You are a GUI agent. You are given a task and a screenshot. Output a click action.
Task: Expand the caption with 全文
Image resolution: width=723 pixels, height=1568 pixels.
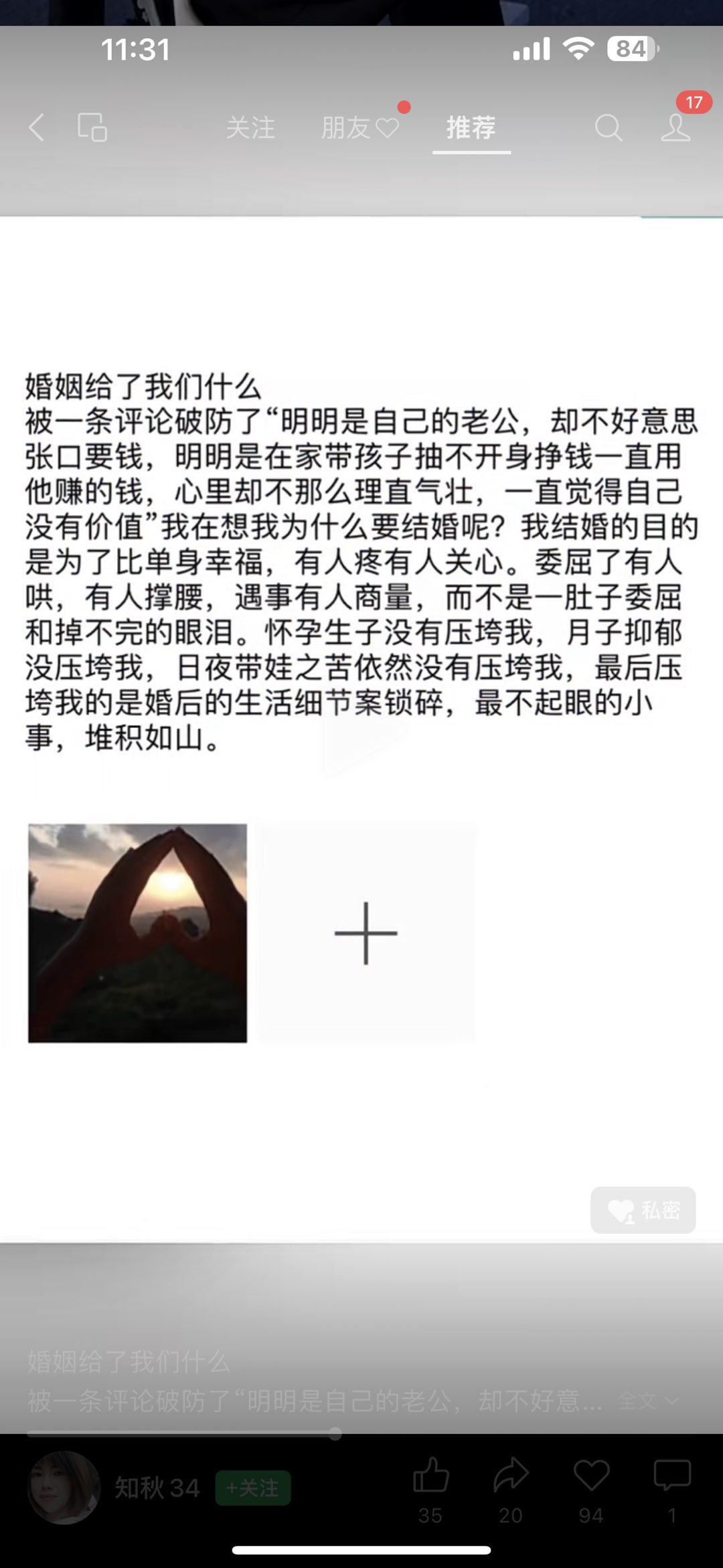pos(647,1399)
